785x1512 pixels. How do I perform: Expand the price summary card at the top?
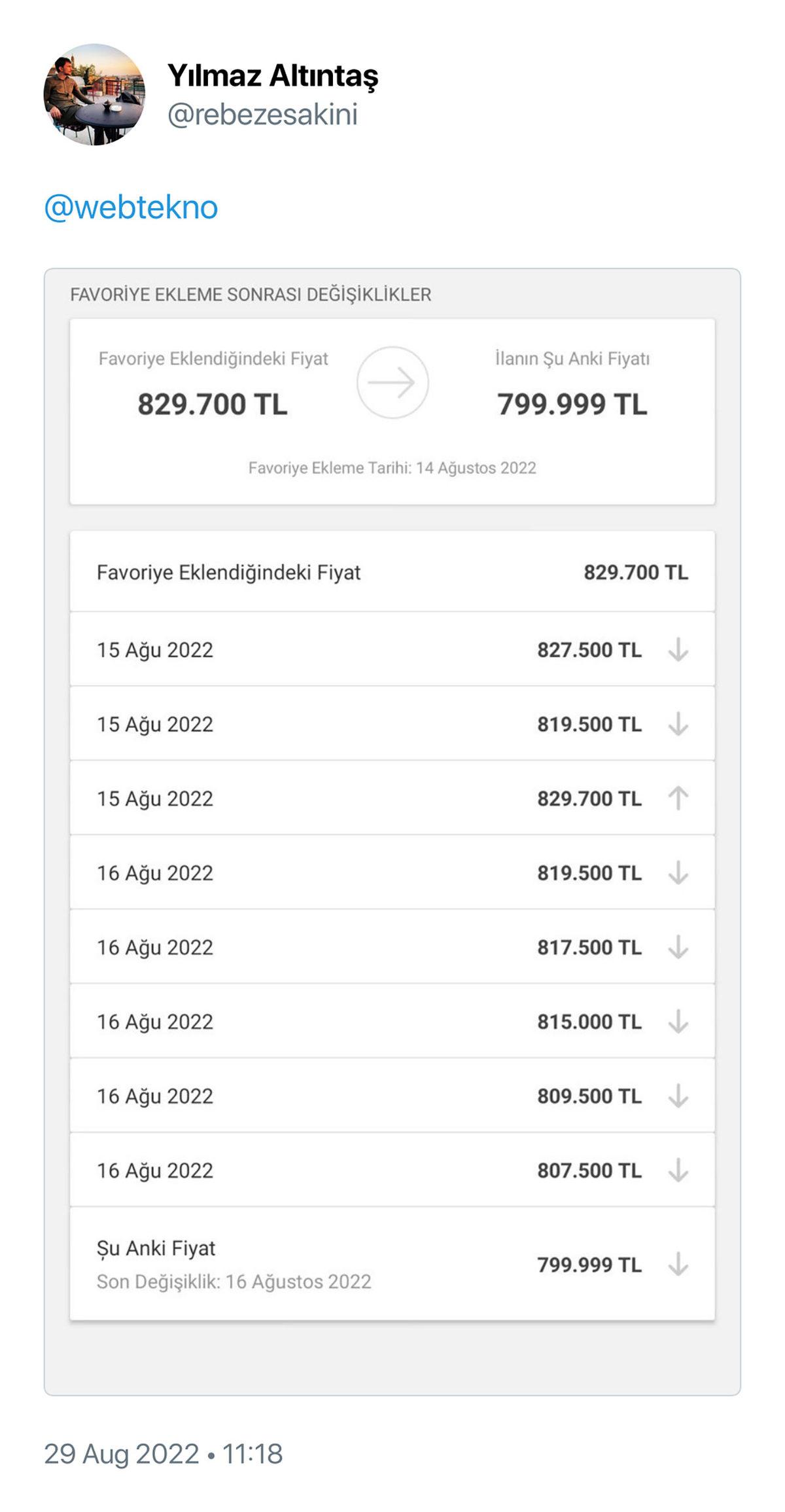[392, 409]
